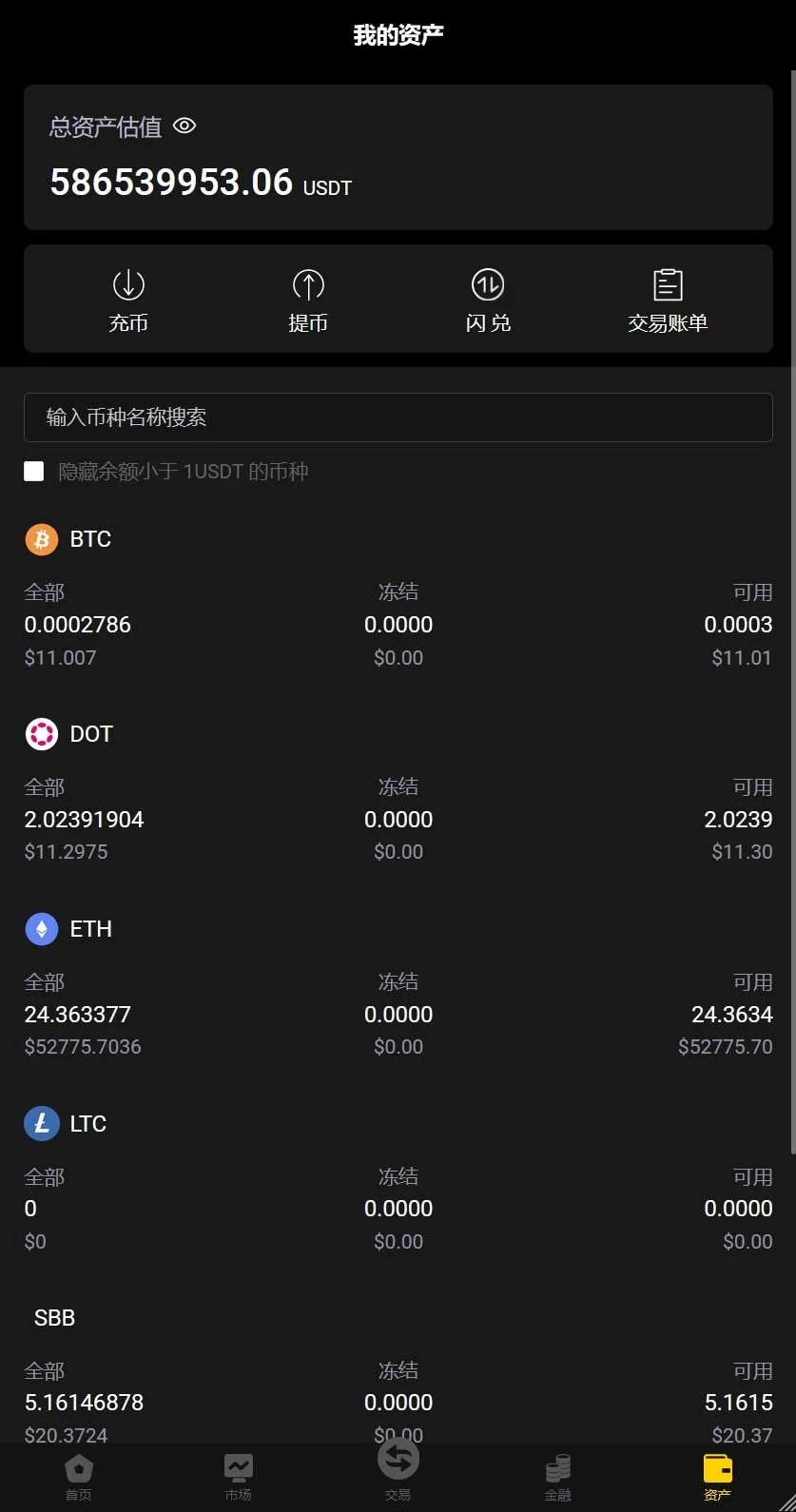
Task: Select the 资产 assets tab
Action: coord(717,1478)
